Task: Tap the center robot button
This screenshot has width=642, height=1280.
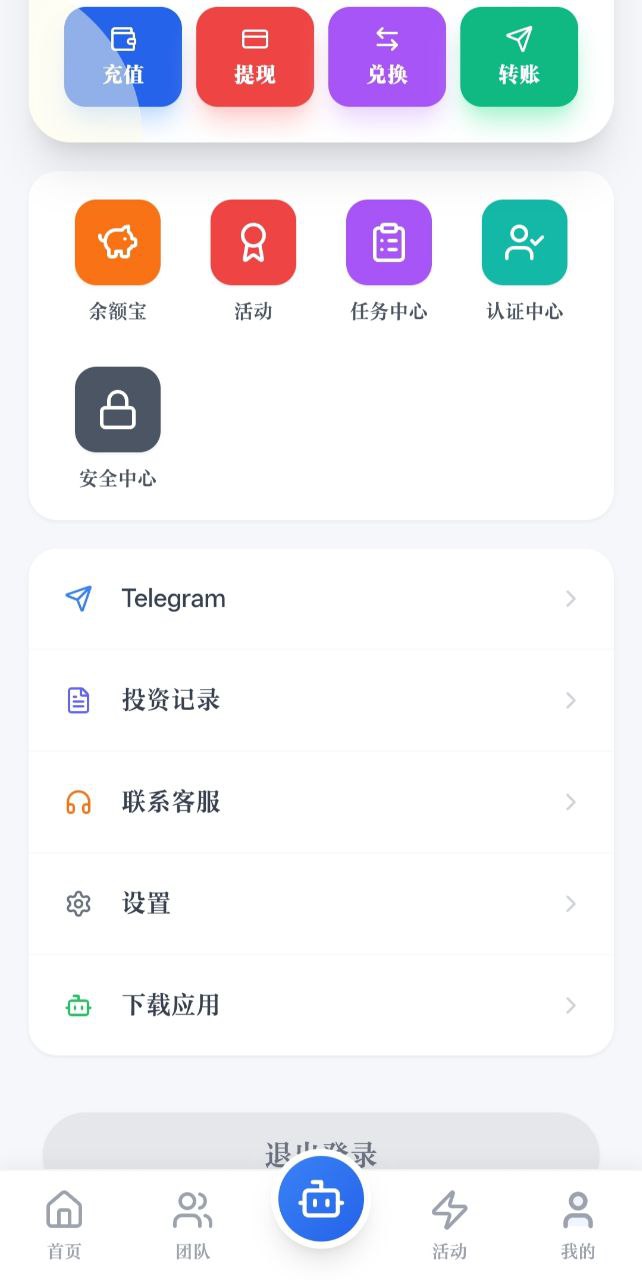Action: pos(321,1199)
